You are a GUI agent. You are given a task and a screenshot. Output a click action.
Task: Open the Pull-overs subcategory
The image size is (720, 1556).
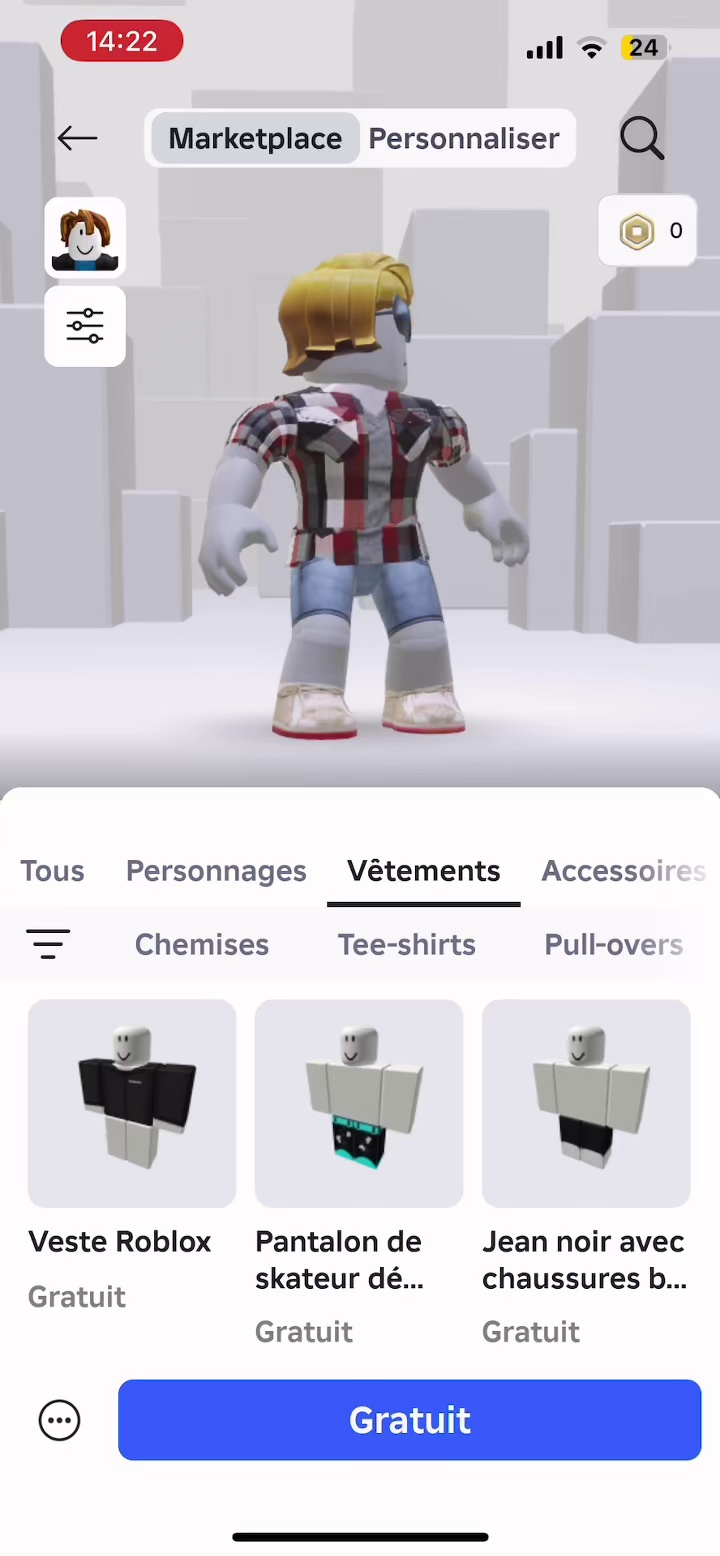point(613,944)
